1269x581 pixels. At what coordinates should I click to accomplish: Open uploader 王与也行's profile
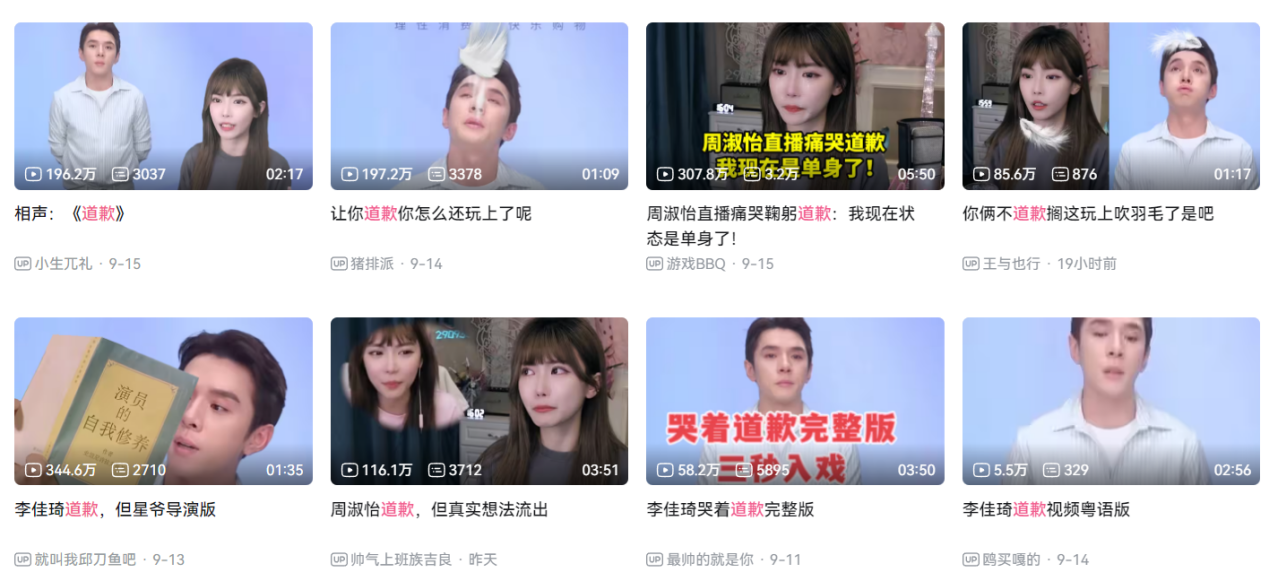pyautogui.click(x=1011, y=264)
